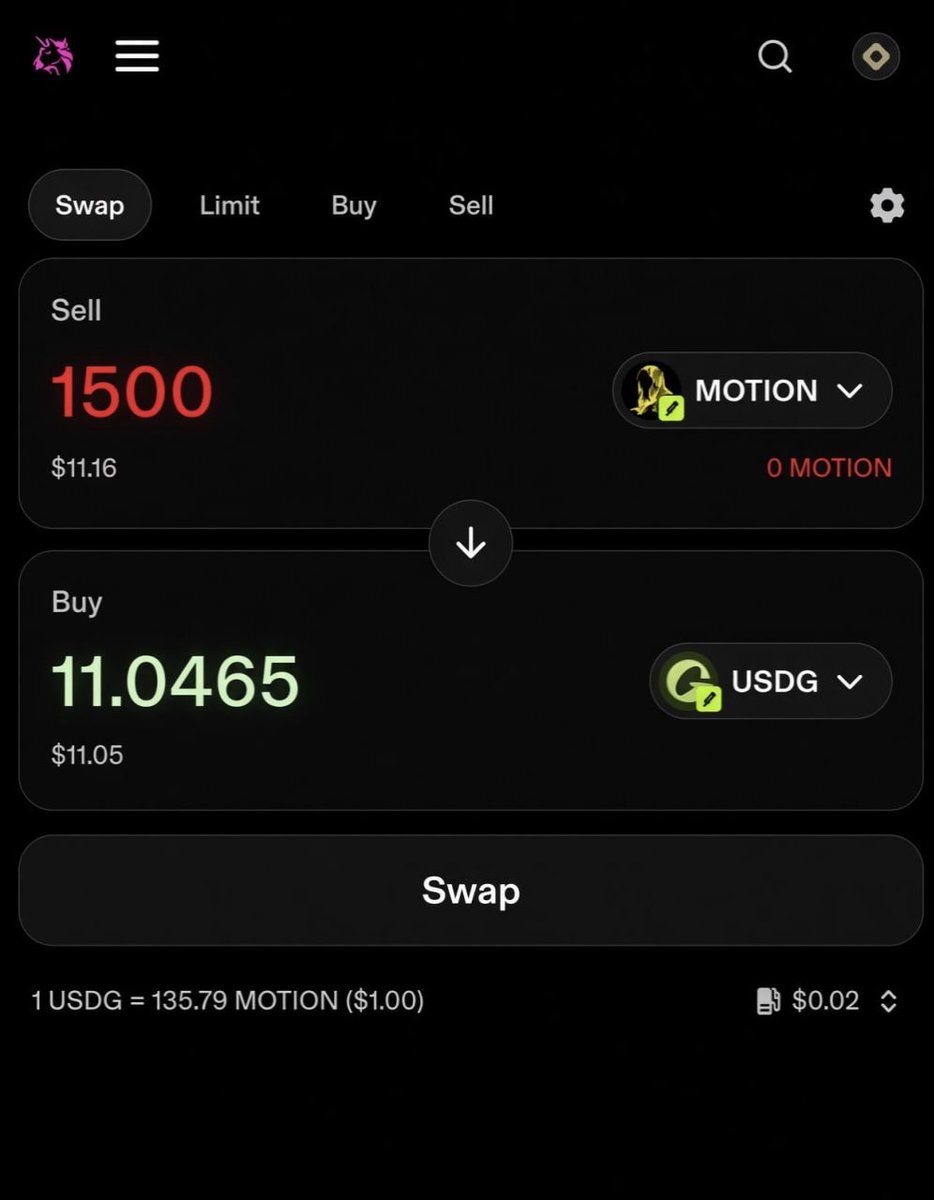Expand the $0.02 gas fee details
This screenshot has height=1200, width=934.
[x=828, y=1000]
